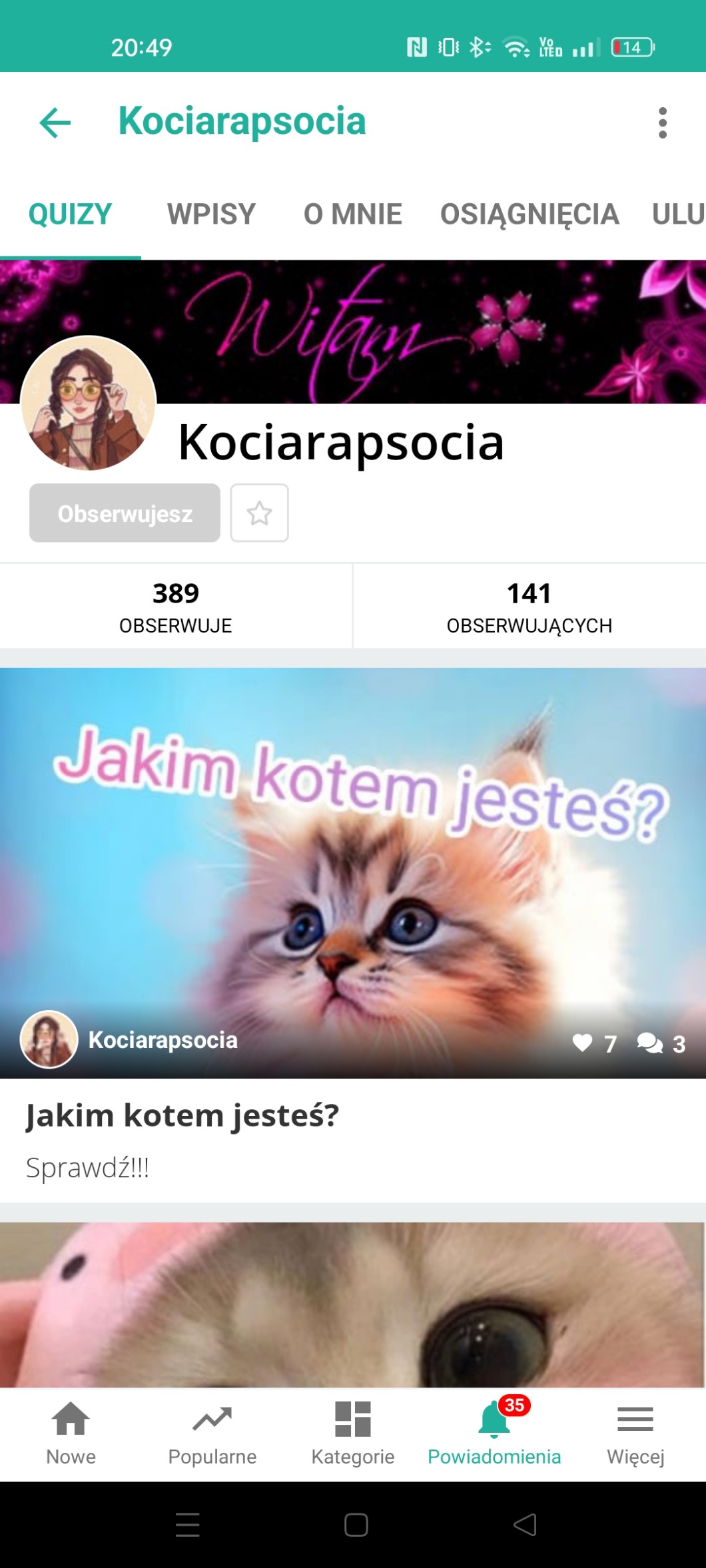Open the O MNIE tab

pos(352,214)
